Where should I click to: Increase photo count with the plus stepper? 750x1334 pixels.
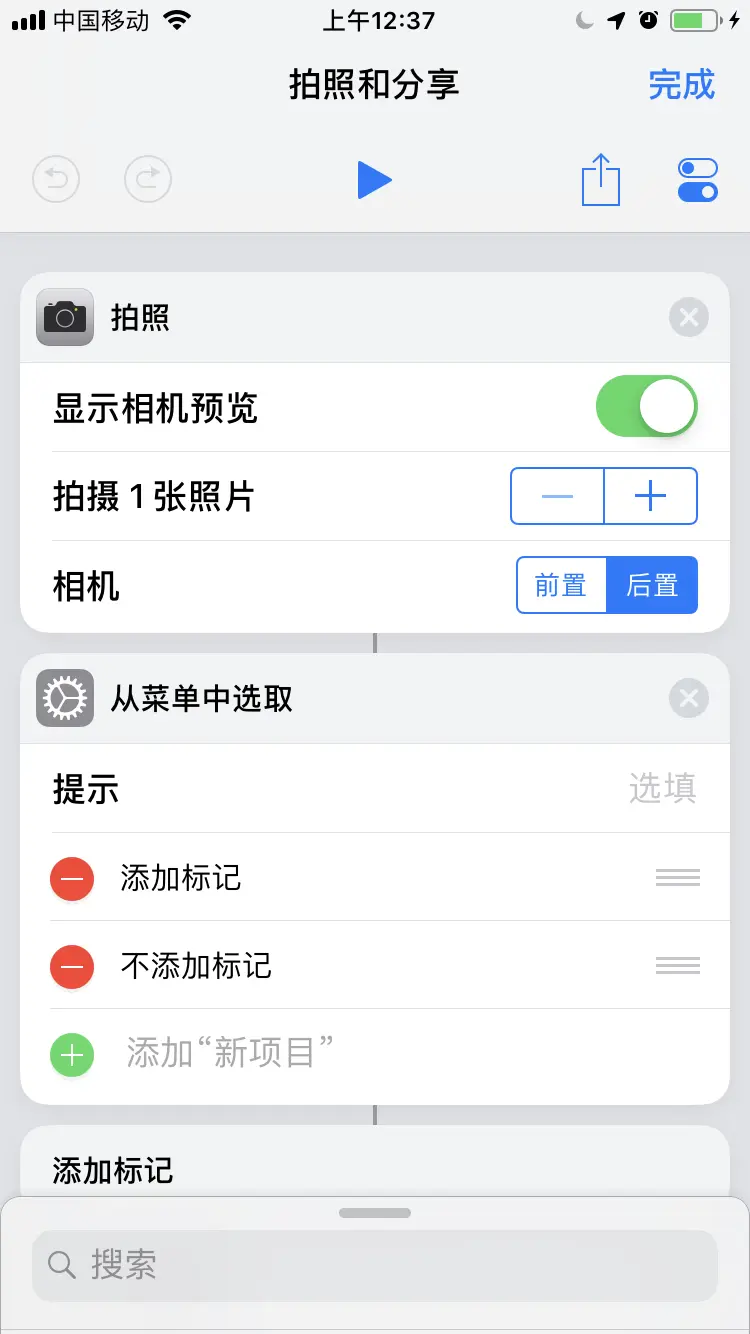(650, 495)
